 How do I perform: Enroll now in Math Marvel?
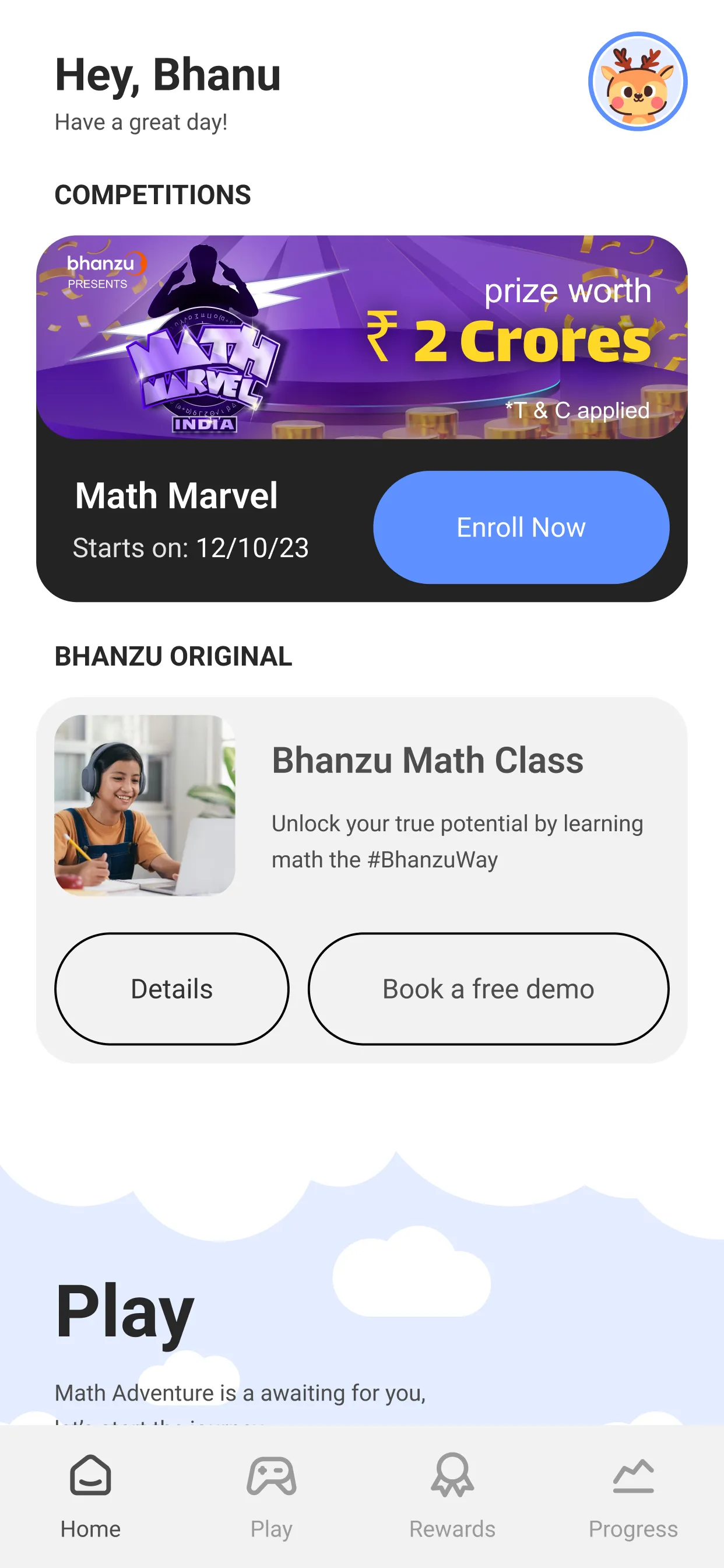(521, 527)
